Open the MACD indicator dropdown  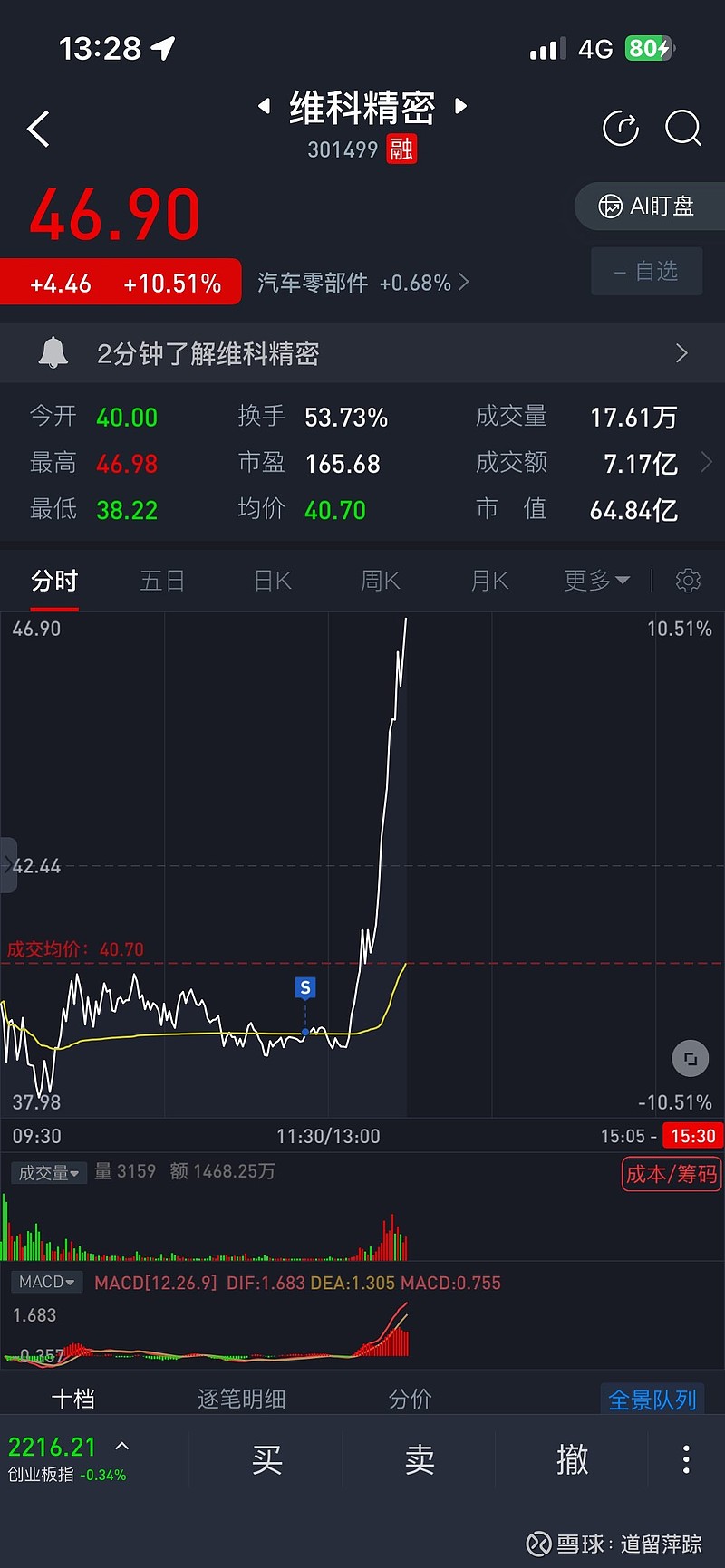(x=46, y=1282)
